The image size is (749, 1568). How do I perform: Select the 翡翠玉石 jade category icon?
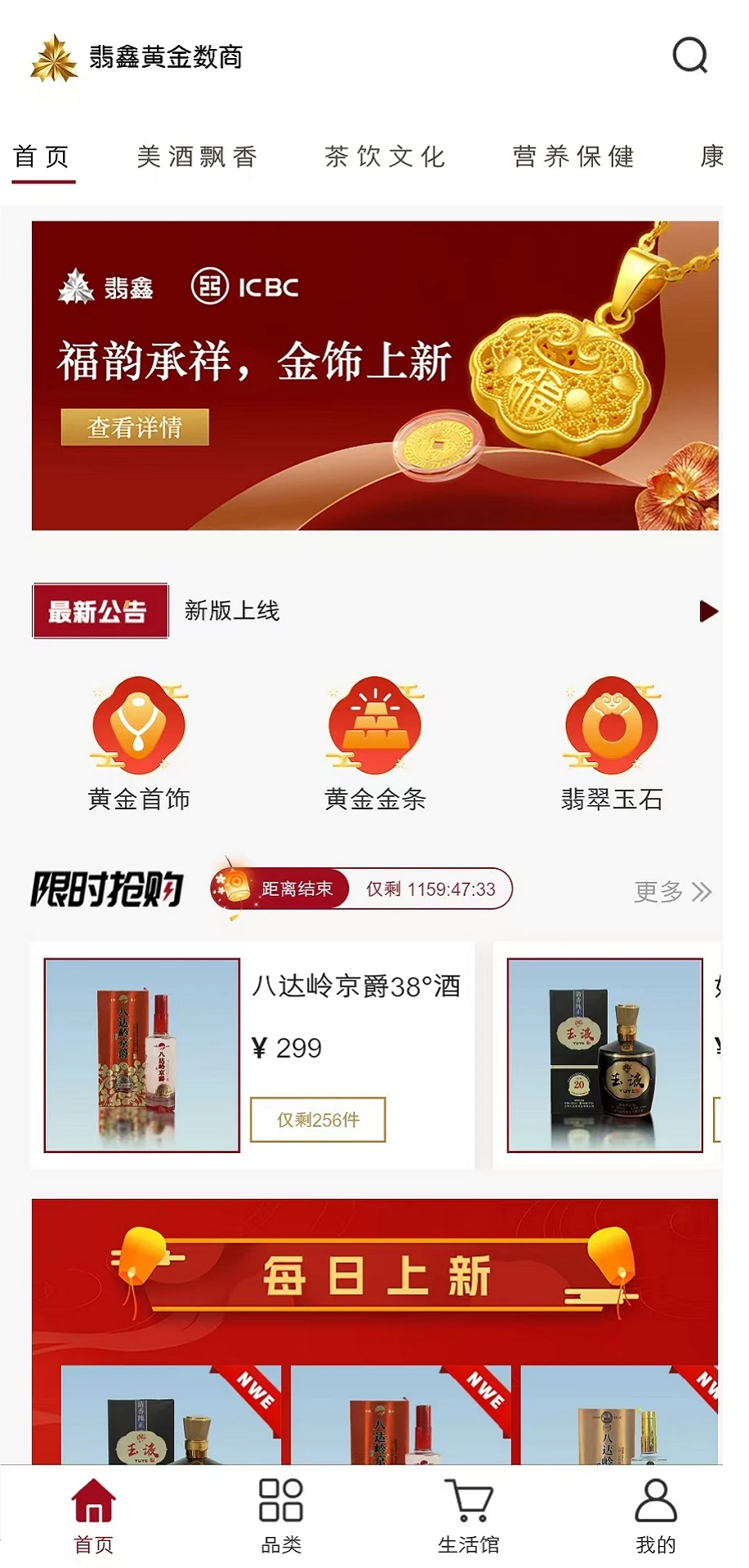point(611,727)
